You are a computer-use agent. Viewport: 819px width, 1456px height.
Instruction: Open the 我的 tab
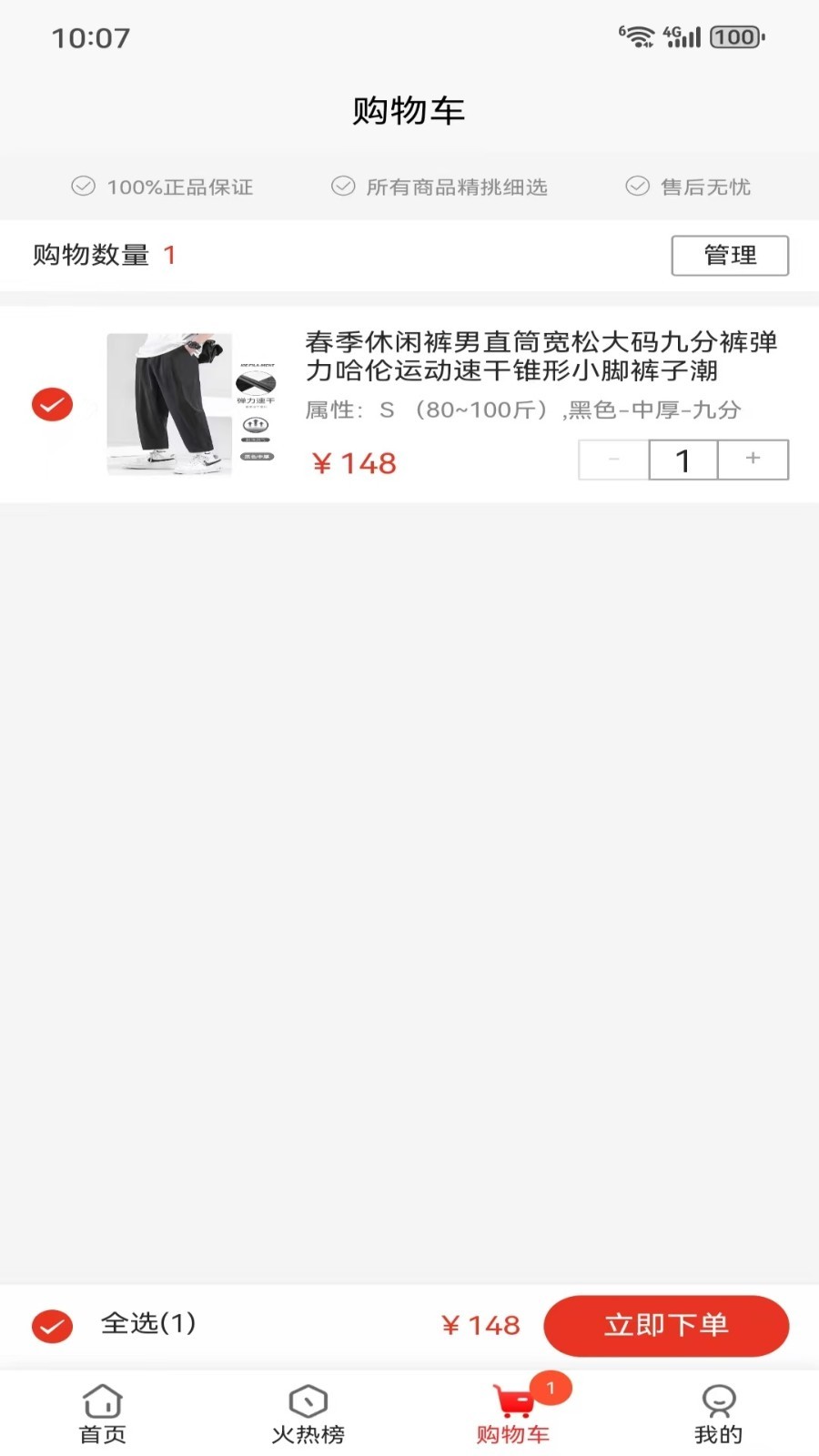click(718, 1415)
